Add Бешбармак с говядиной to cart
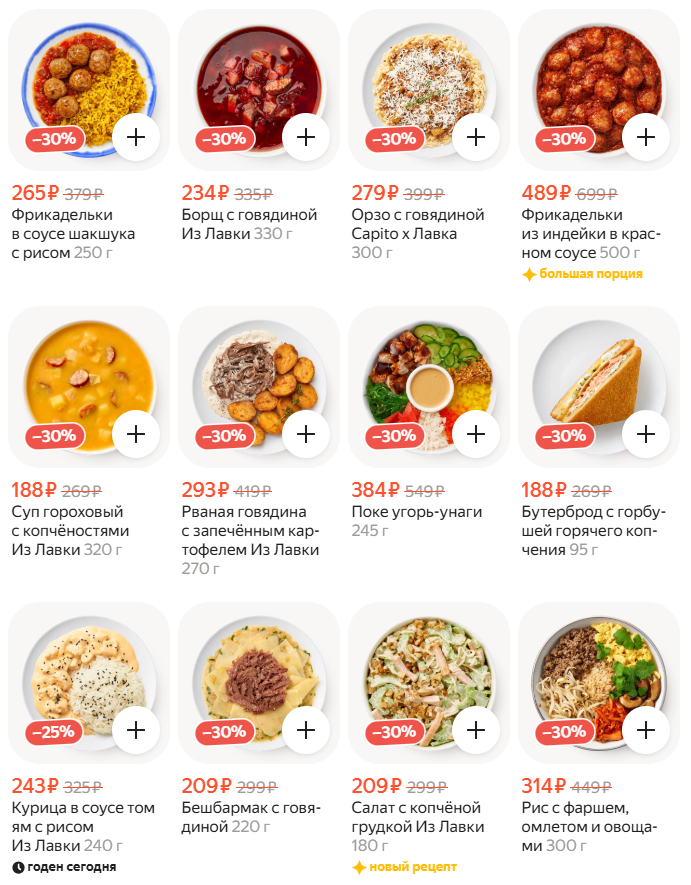The height and width of the screenshot is (885, 691). (306, 730)
